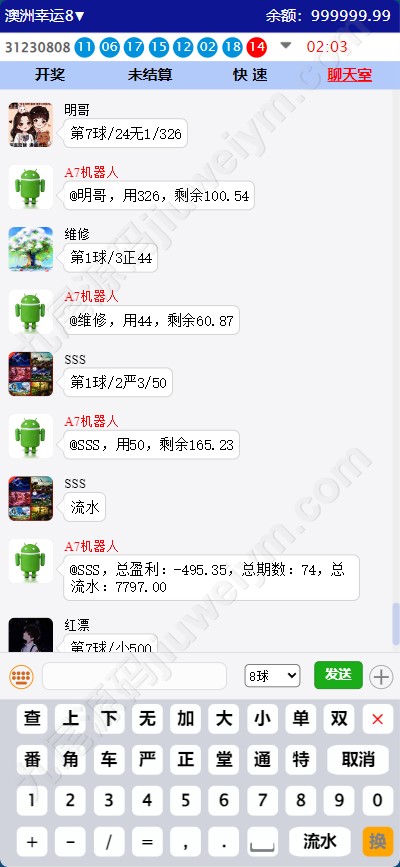Switch keypad layout with the 换 key
The height and width of the screenshot is (867, 400).
378,842
